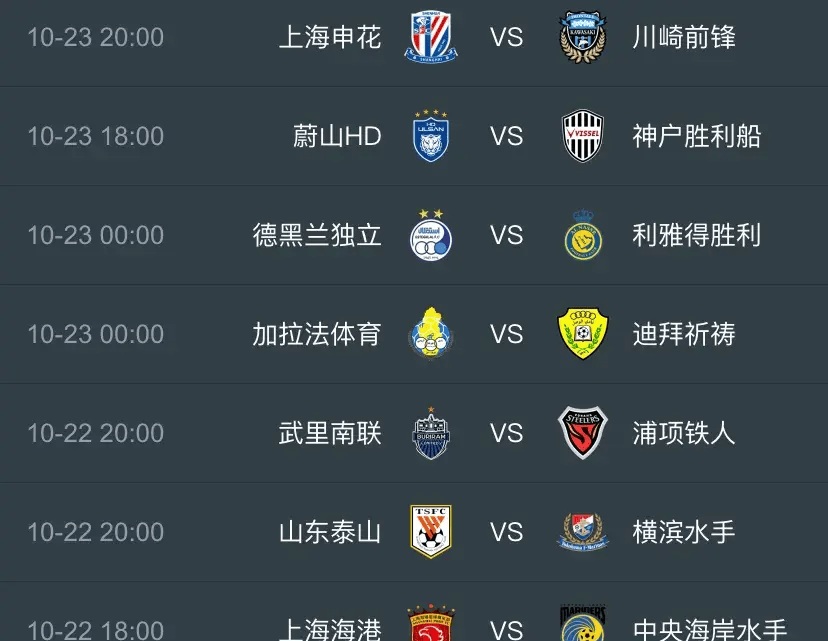View the 德黑兰独立 vs 利雅得胜利 match

[x=506, y=236]
